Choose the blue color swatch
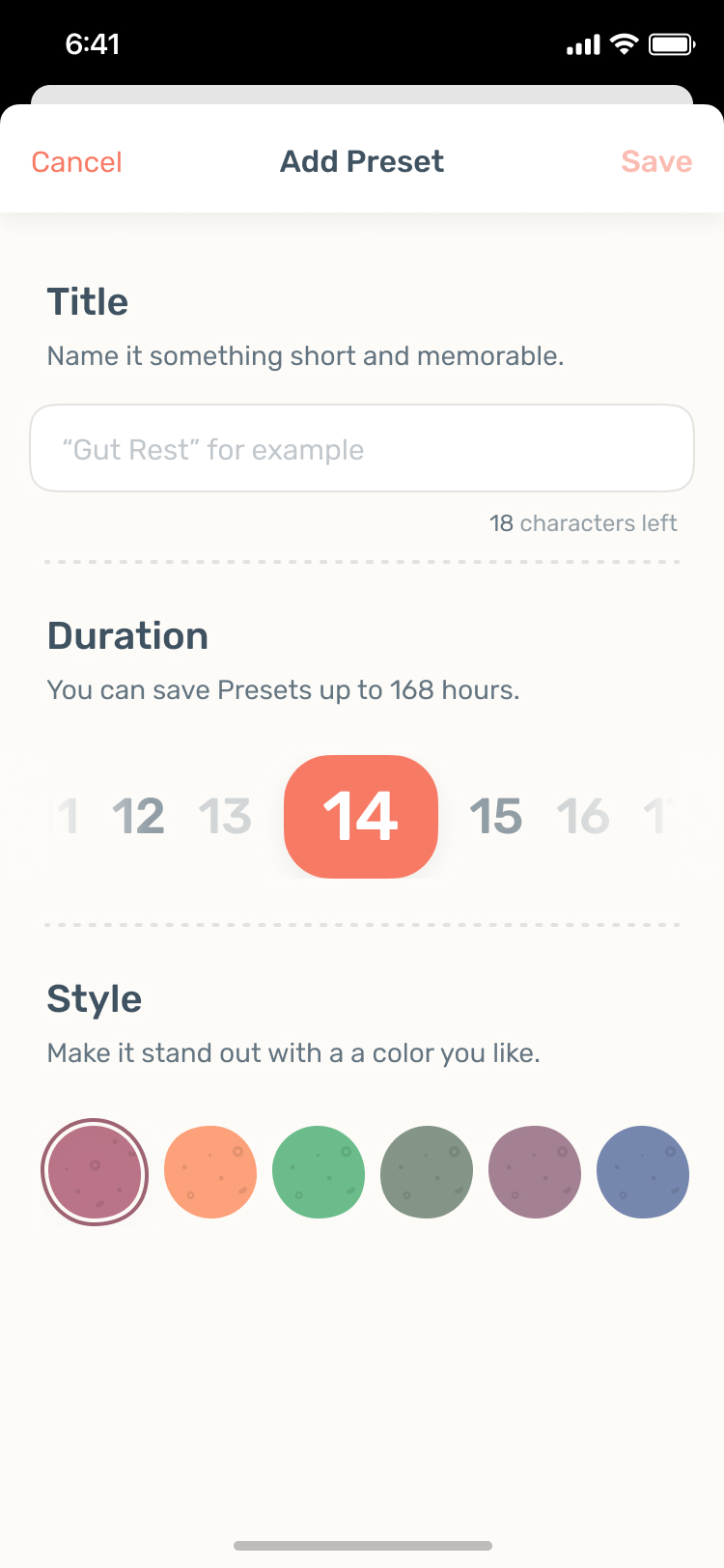This screenshot has height=1568, width=724. click(x=643, y=1172)
